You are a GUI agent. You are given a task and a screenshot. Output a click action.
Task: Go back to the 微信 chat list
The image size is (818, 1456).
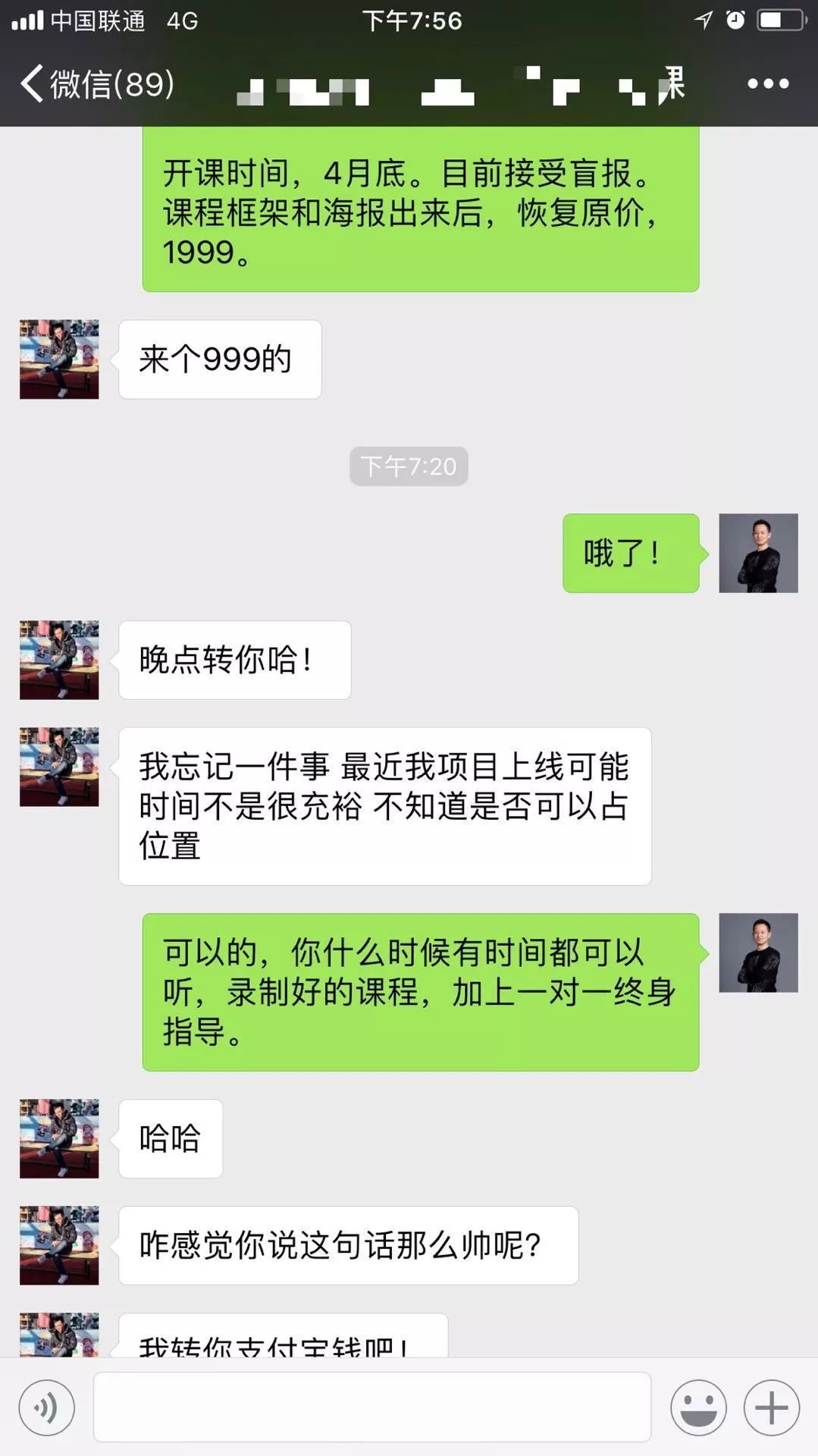coord(97,83)
